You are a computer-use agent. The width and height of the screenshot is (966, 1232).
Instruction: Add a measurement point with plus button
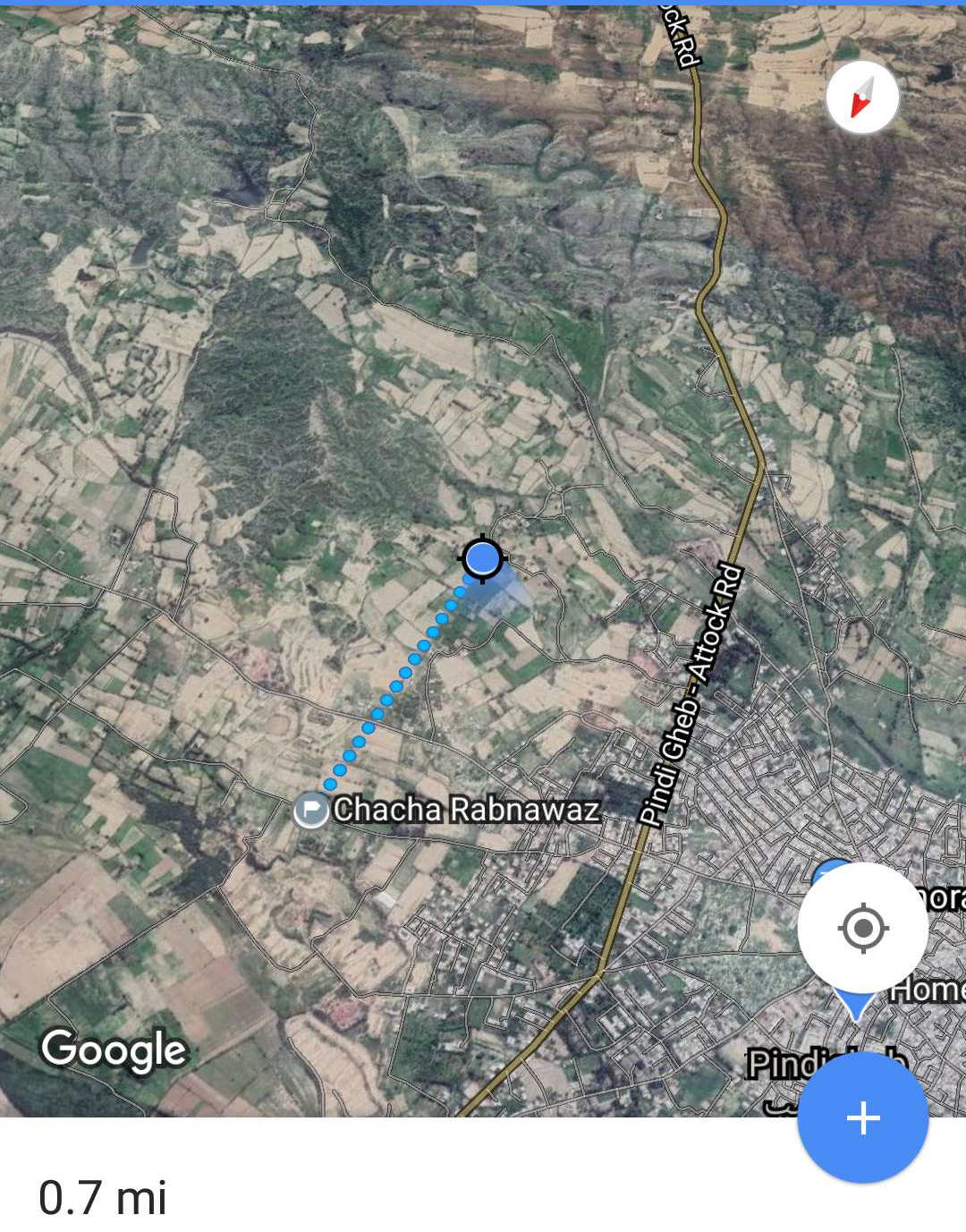coord(862,1118)
